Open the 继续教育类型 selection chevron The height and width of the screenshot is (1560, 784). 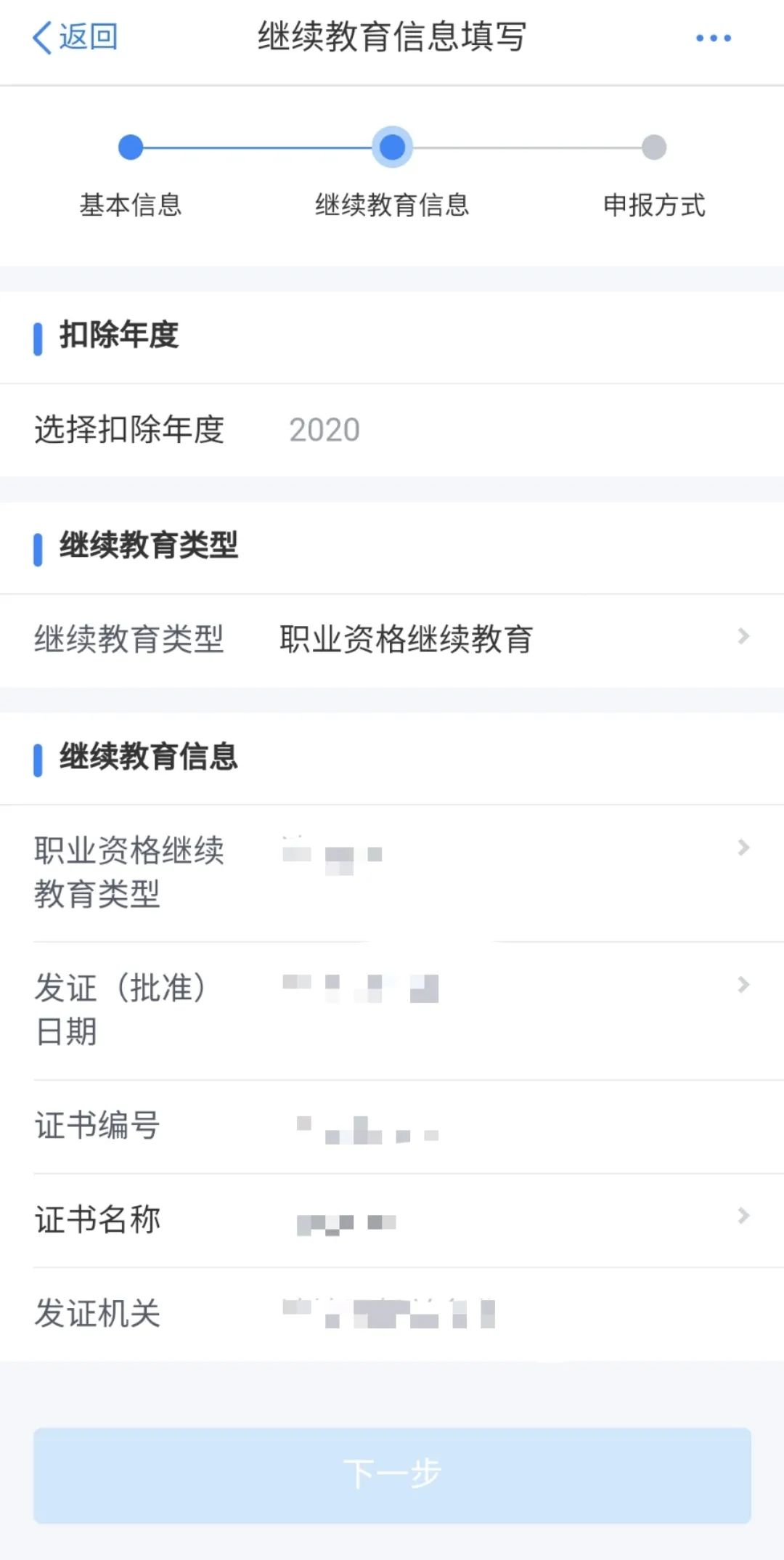coord(743,637)
